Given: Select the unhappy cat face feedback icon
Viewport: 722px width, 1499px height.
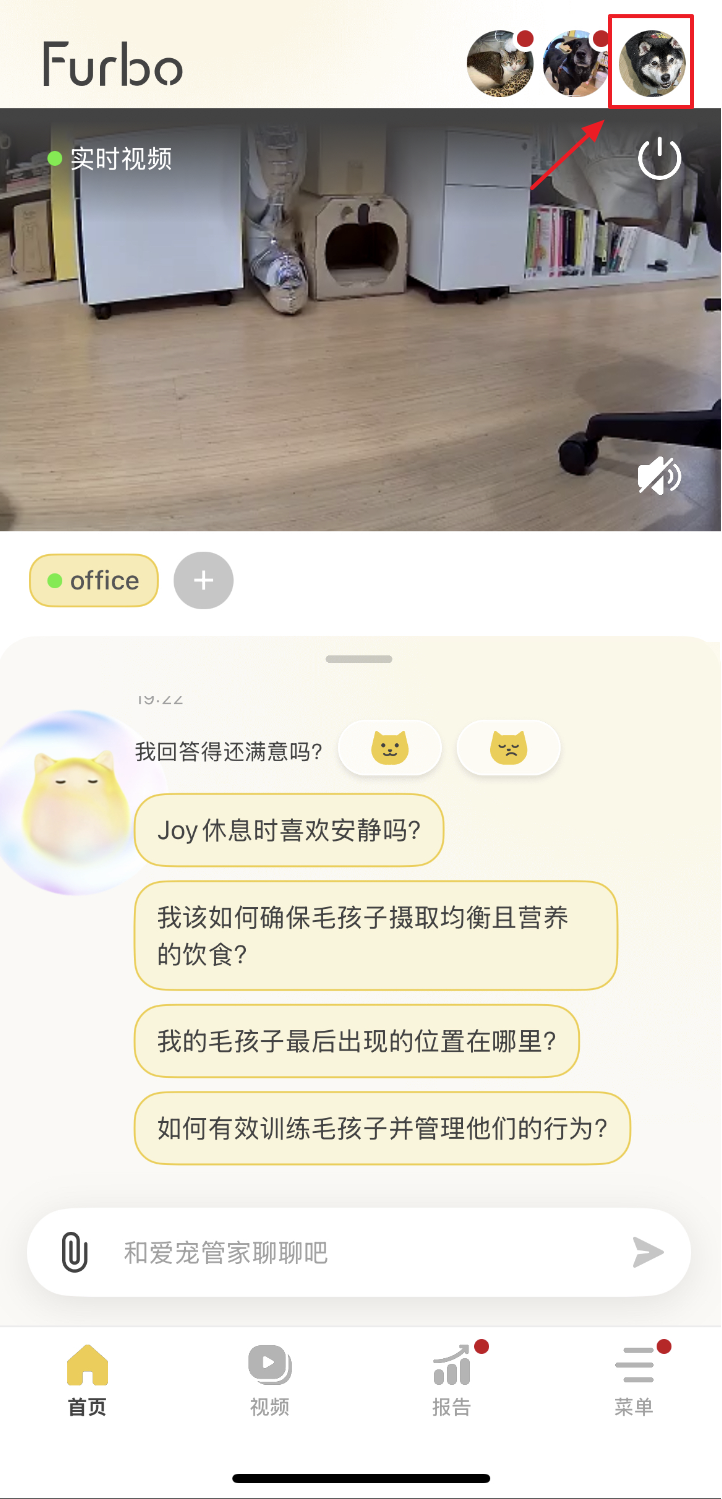Looking at the screenshot, I should pos(508,747).
